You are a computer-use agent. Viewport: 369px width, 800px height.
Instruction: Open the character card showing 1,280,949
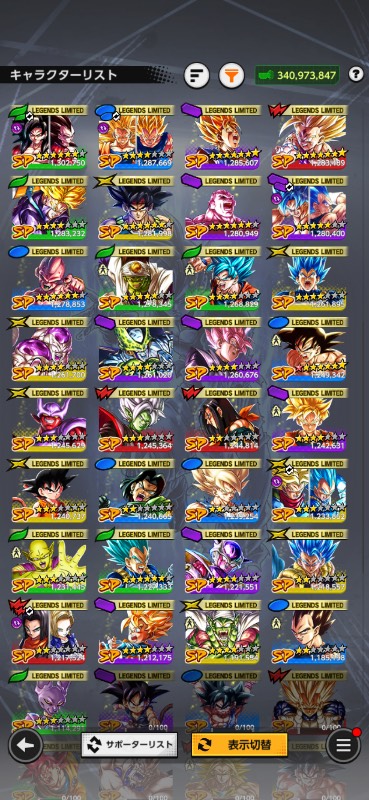point(222,208)
